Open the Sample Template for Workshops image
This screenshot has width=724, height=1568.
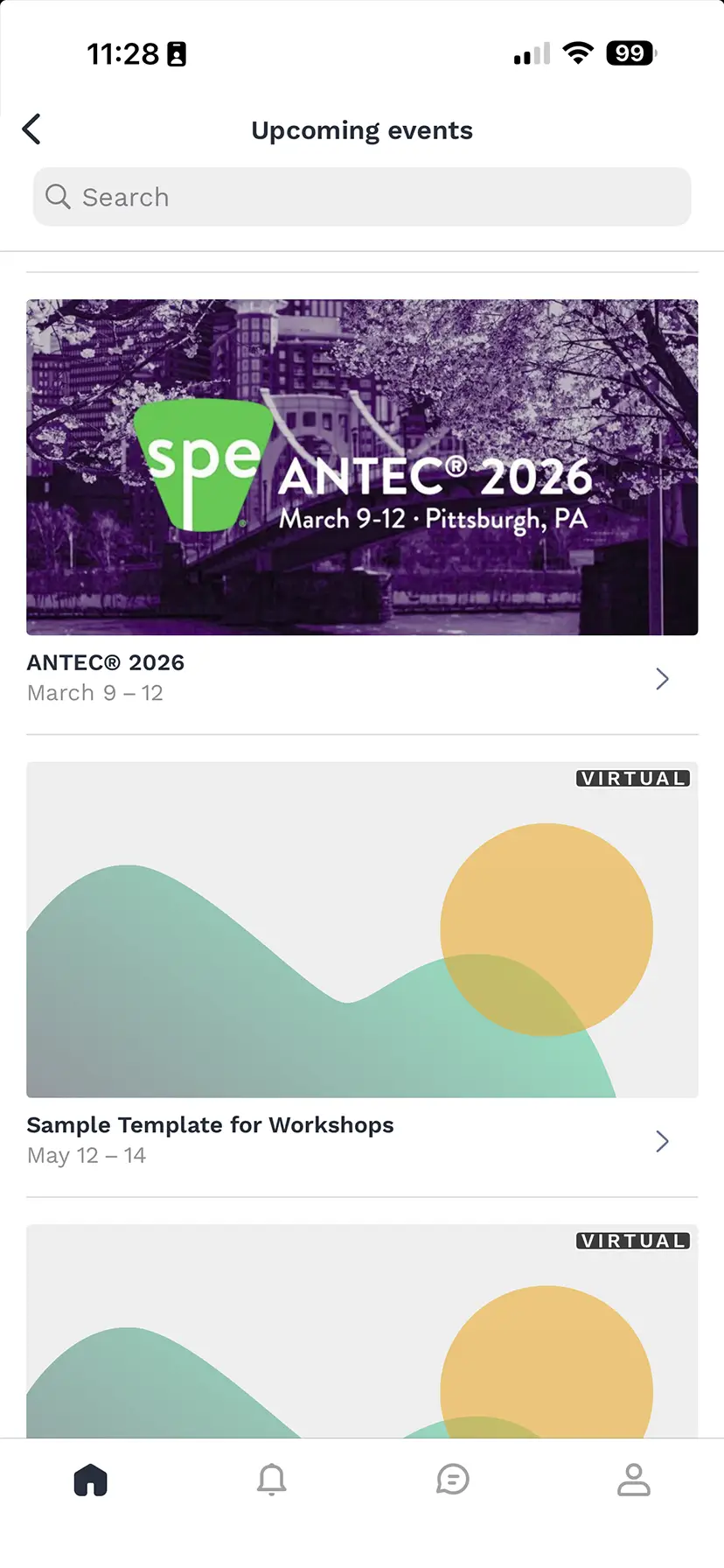pos(362,929)
